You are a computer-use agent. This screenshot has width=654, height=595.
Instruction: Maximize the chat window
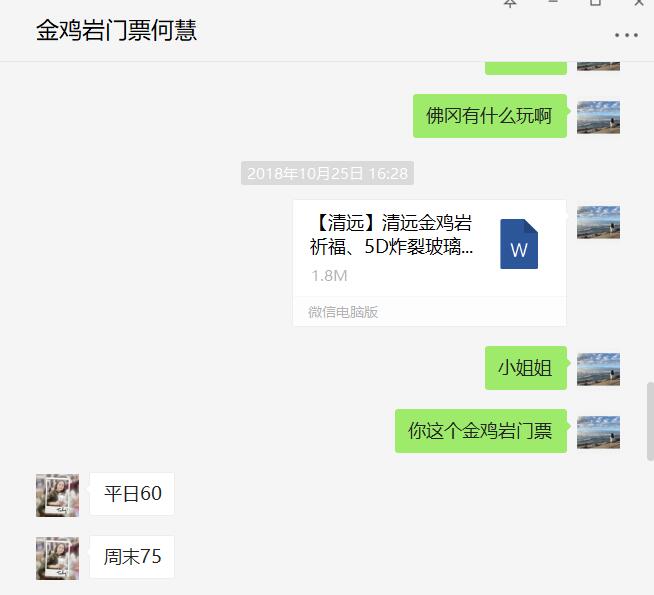pos(596,3)
